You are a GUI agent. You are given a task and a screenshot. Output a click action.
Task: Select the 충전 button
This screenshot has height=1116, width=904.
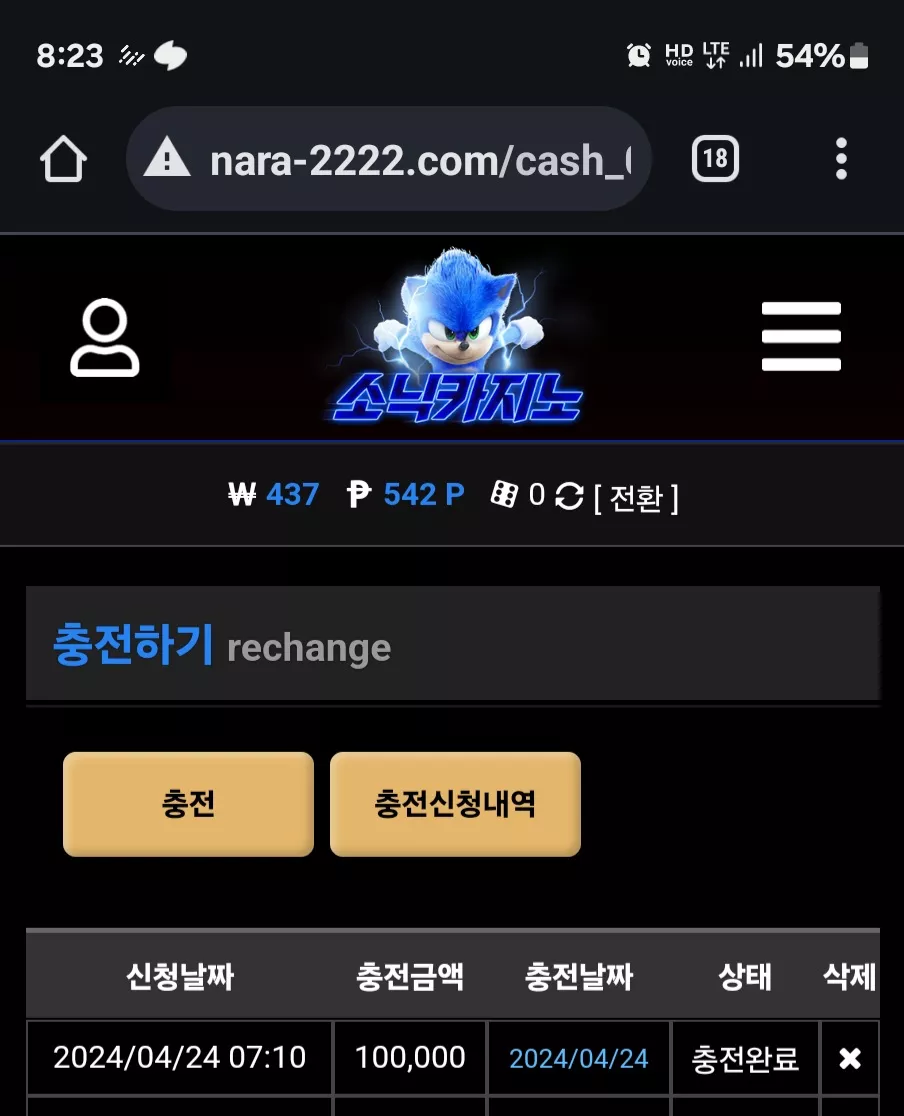coord(188,804)
